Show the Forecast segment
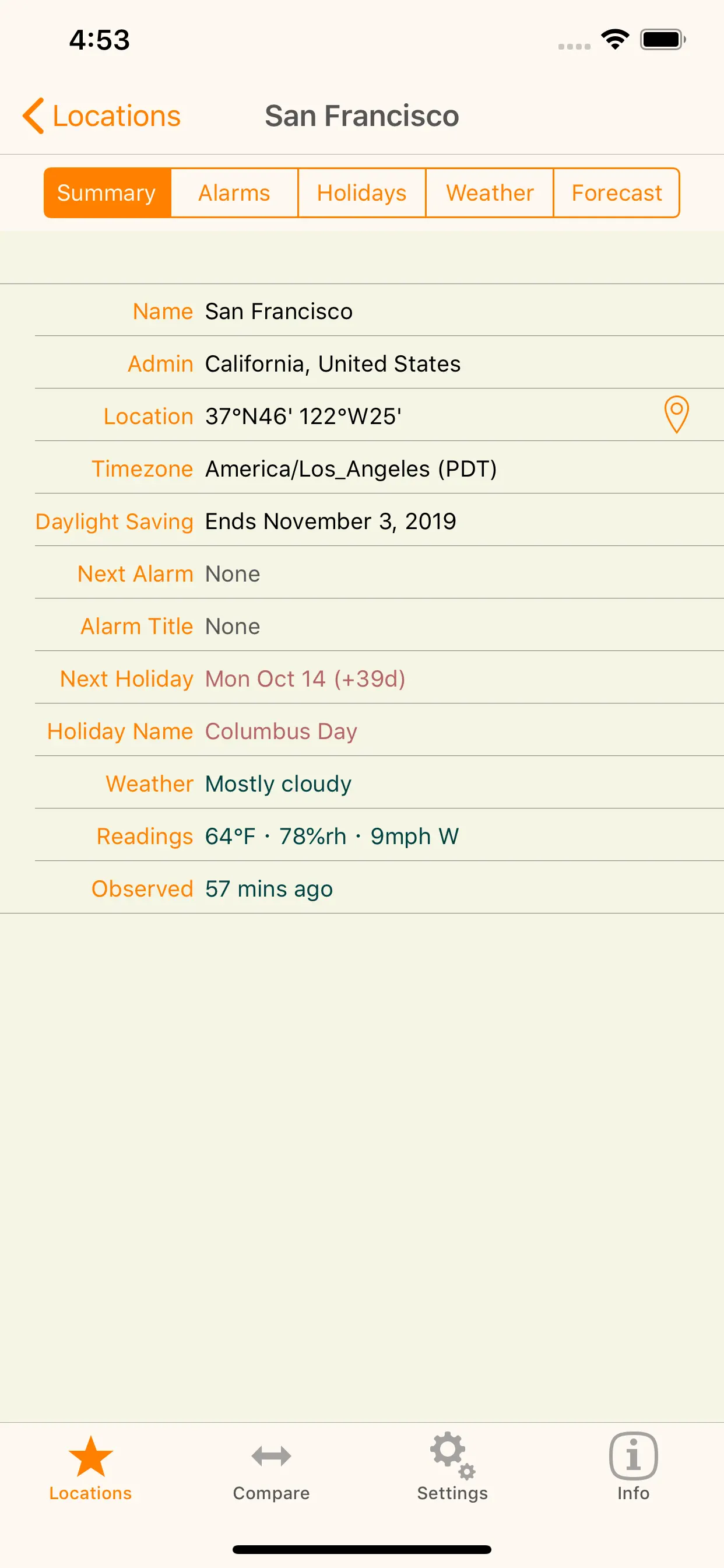Viewport: 724px width, 1568px height. pos(616,193)
